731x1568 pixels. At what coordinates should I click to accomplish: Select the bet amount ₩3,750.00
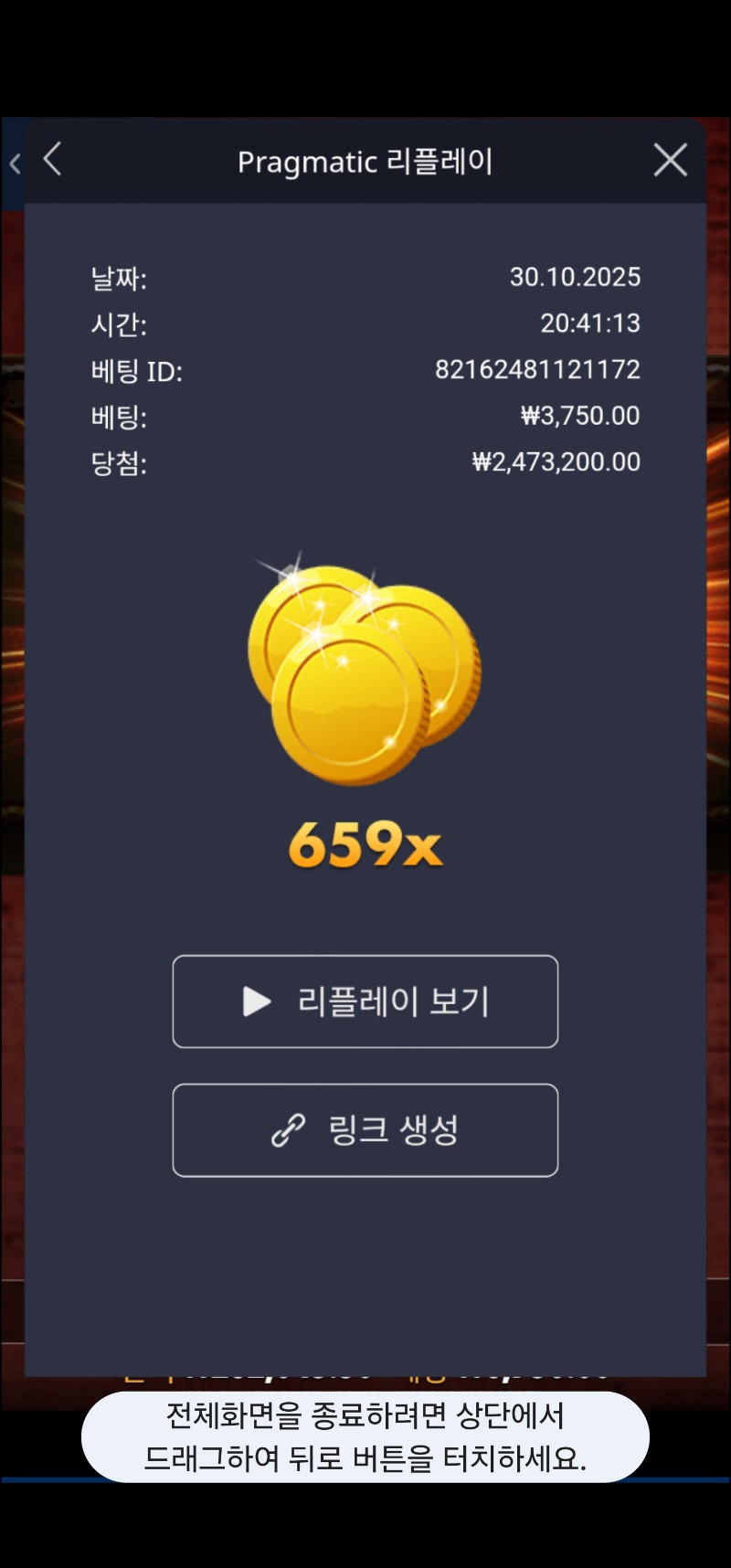pos(579,416)
